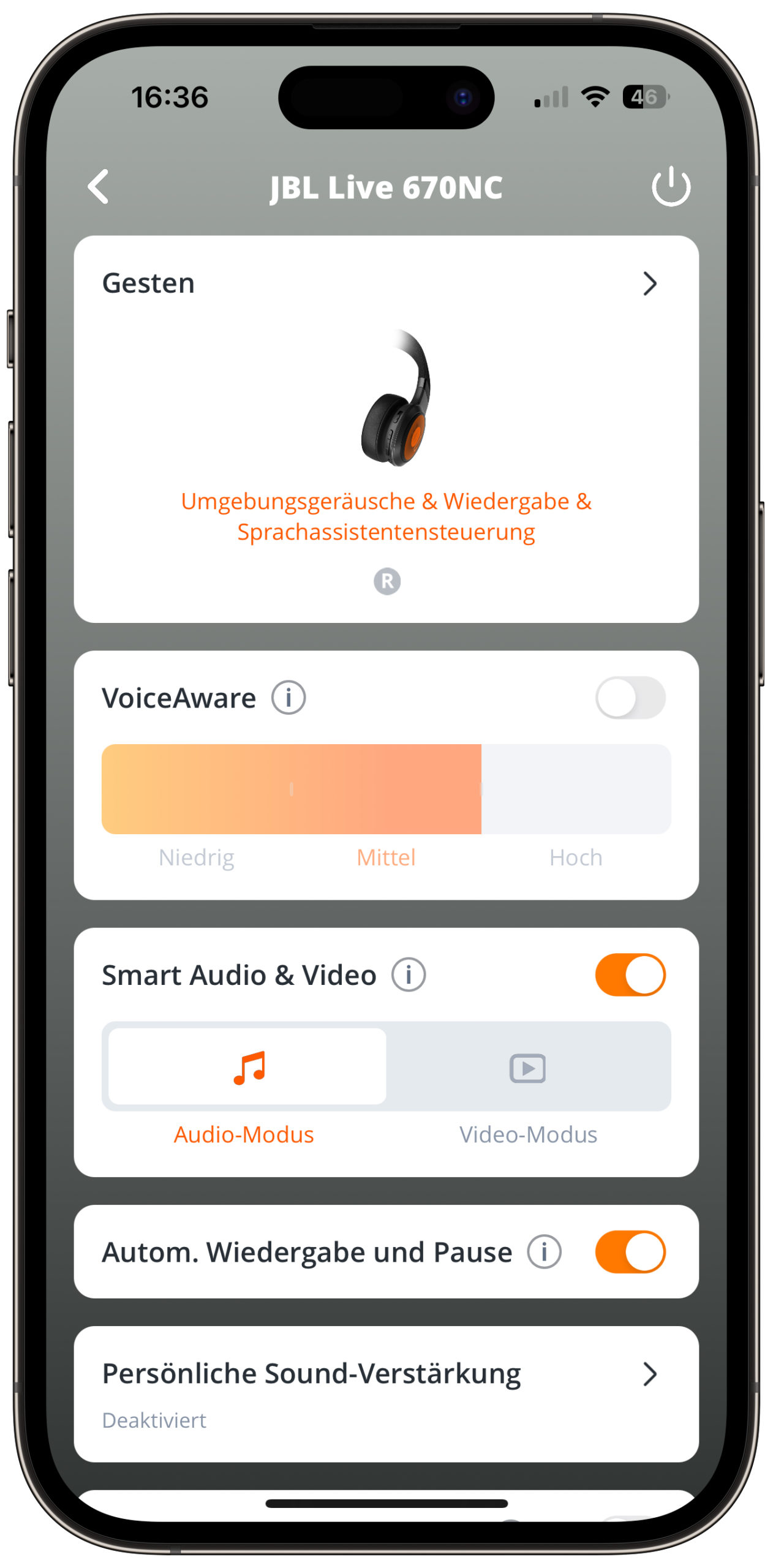This screenshot has height=1568, width=773.
Task: Set VoiceAware level to Hoch
Action: (x=576, y=790)
